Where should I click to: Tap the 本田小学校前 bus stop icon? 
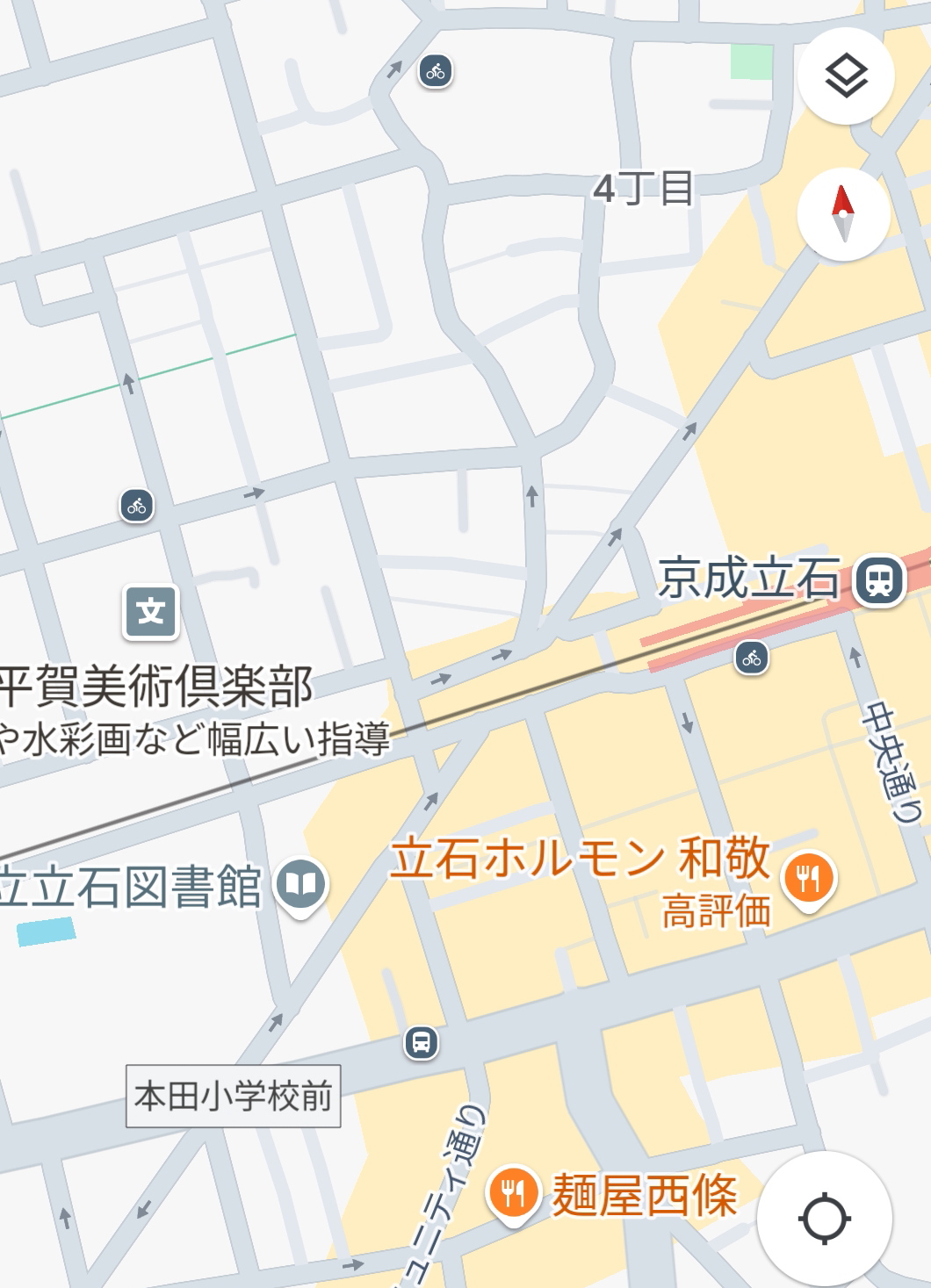coord(422,1043)
